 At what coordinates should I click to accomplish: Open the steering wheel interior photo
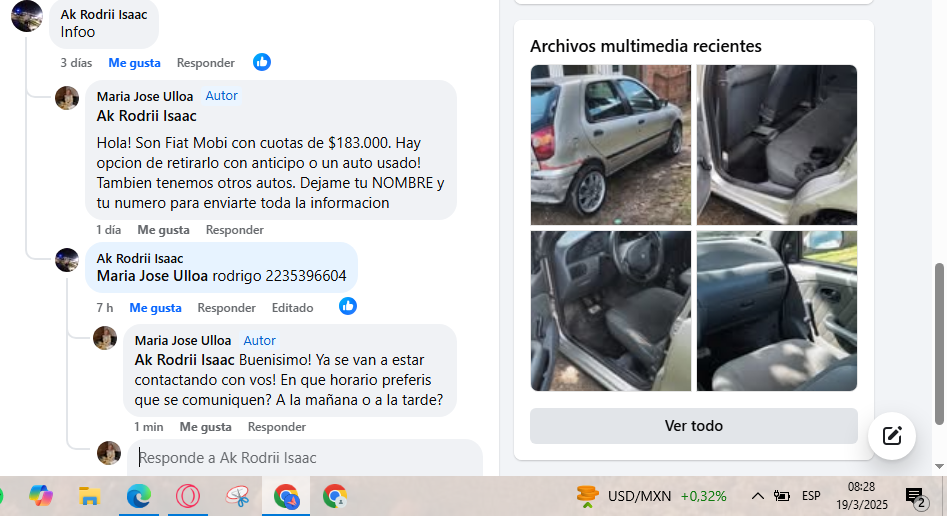point(610,311)
